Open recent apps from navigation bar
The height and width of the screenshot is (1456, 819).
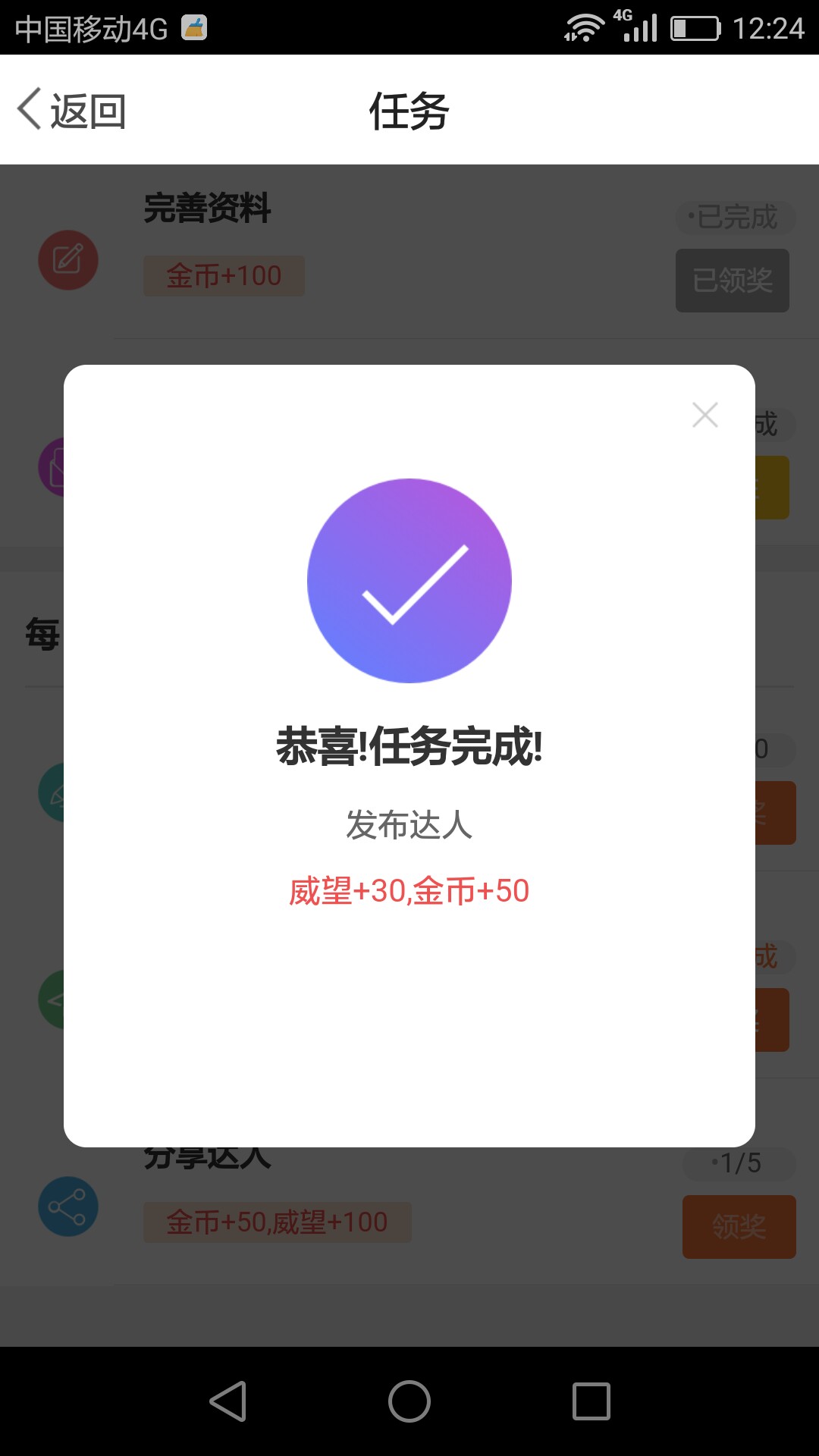point(591,1401)
